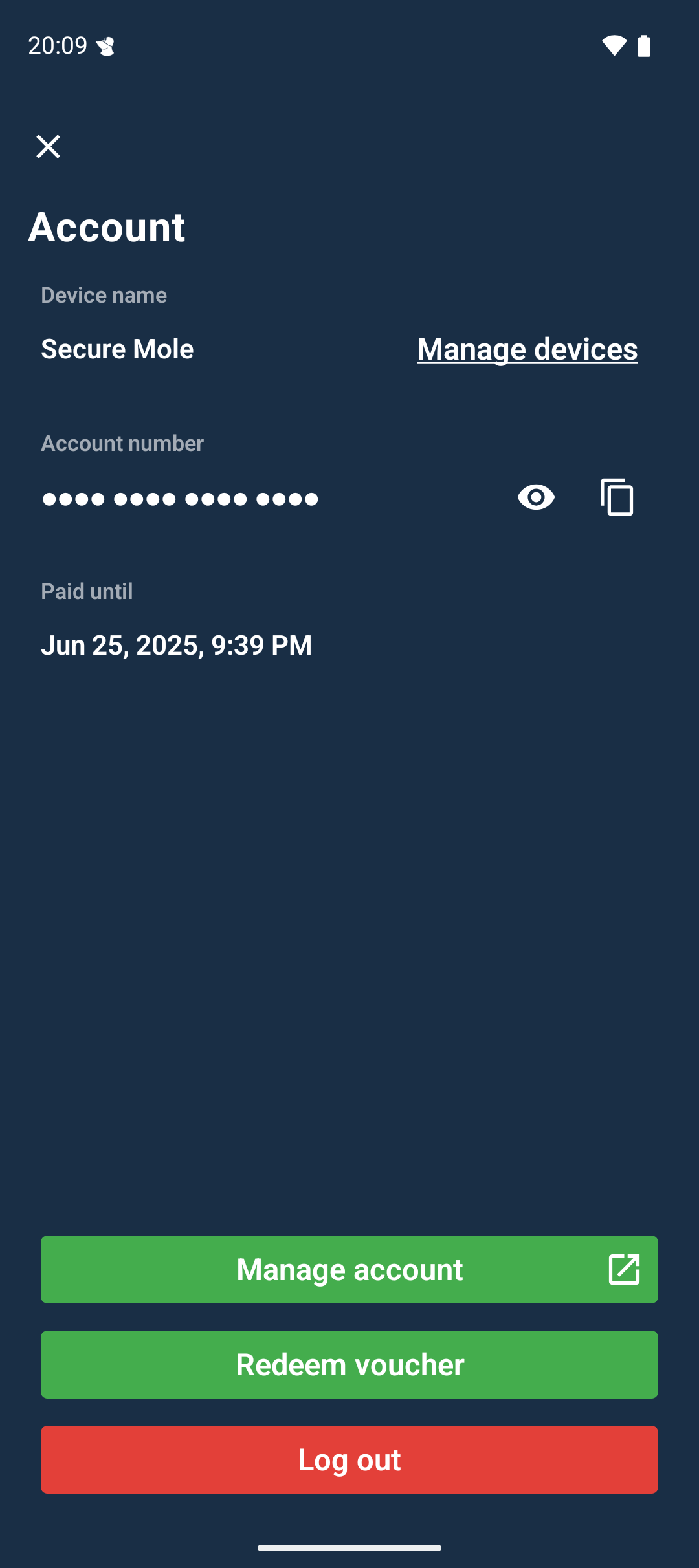Open Manage devices
This screenshot has height=1568, width=699.
(526, 349)
